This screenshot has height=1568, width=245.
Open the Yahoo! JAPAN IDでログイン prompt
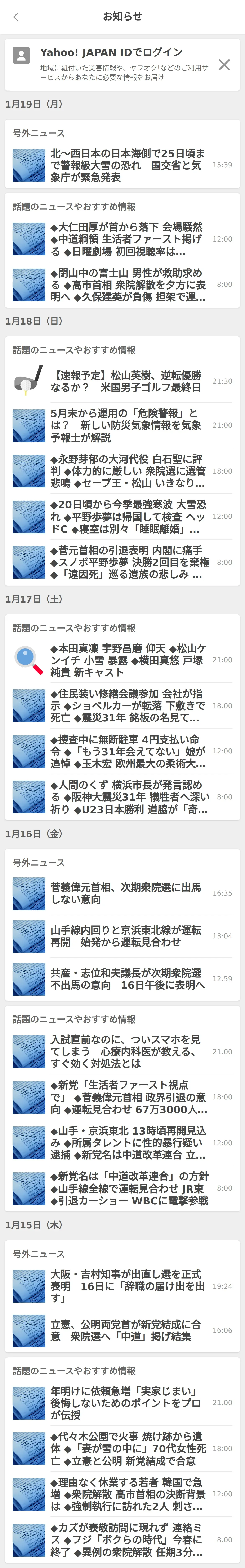(111, 52)
